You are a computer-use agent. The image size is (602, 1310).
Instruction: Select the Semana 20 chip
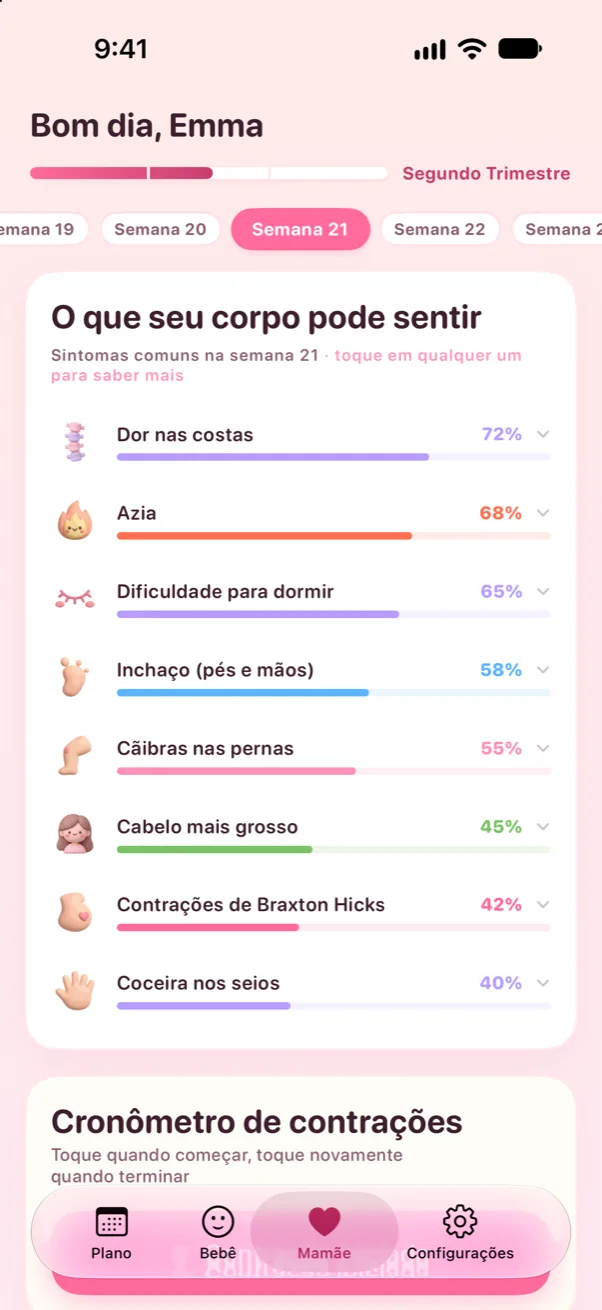click(x=160, y=229)
